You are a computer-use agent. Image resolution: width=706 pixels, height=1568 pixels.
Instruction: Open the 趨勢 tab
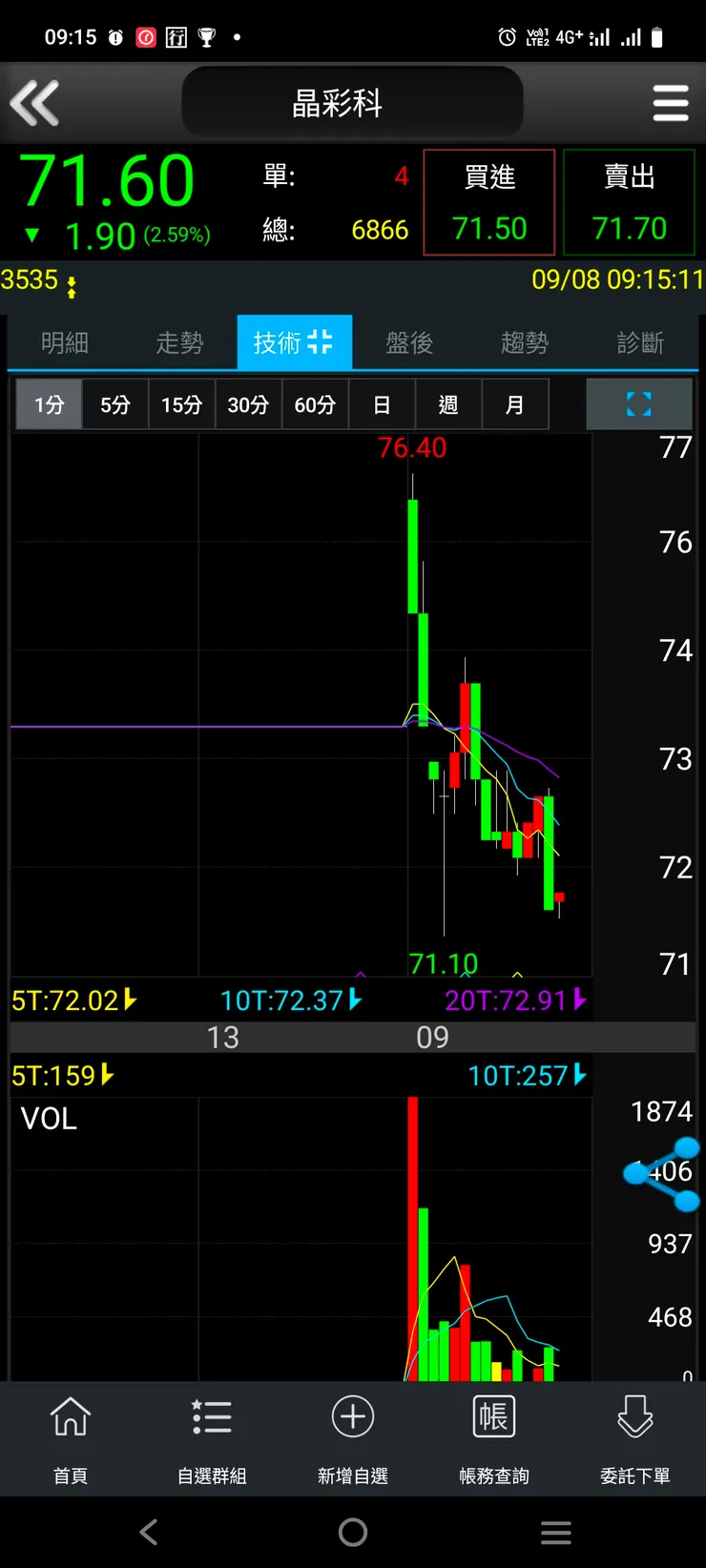click(525, 342)
